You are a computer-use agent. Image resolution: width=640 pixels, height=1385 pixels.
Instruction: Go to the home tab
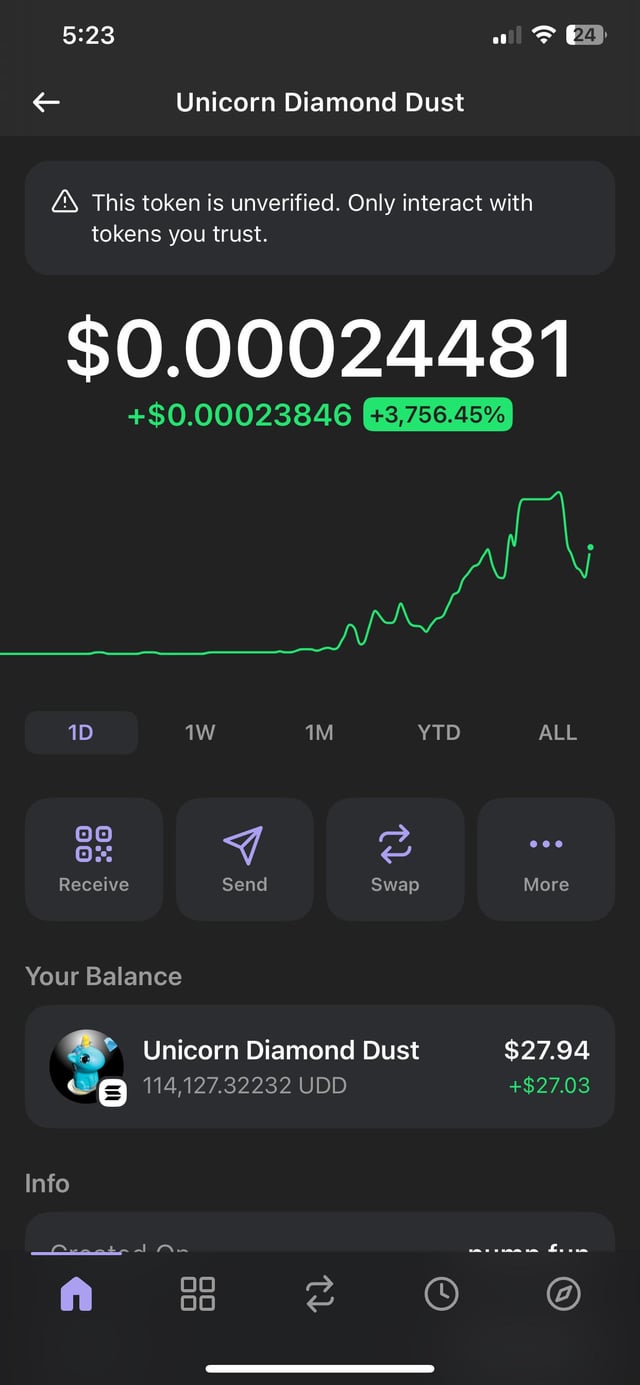pyautogui.click(x=76, y=1294)
